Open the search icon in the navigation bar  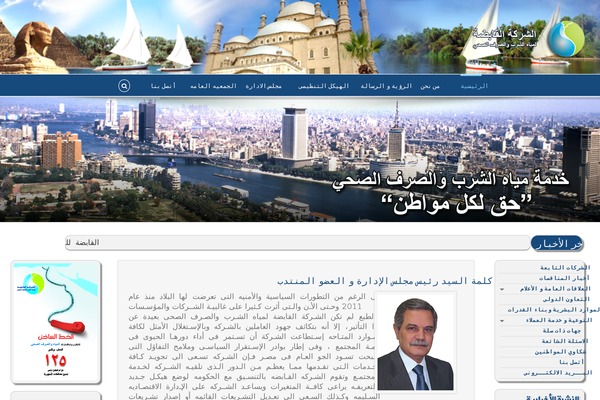(x=125, y=86)
